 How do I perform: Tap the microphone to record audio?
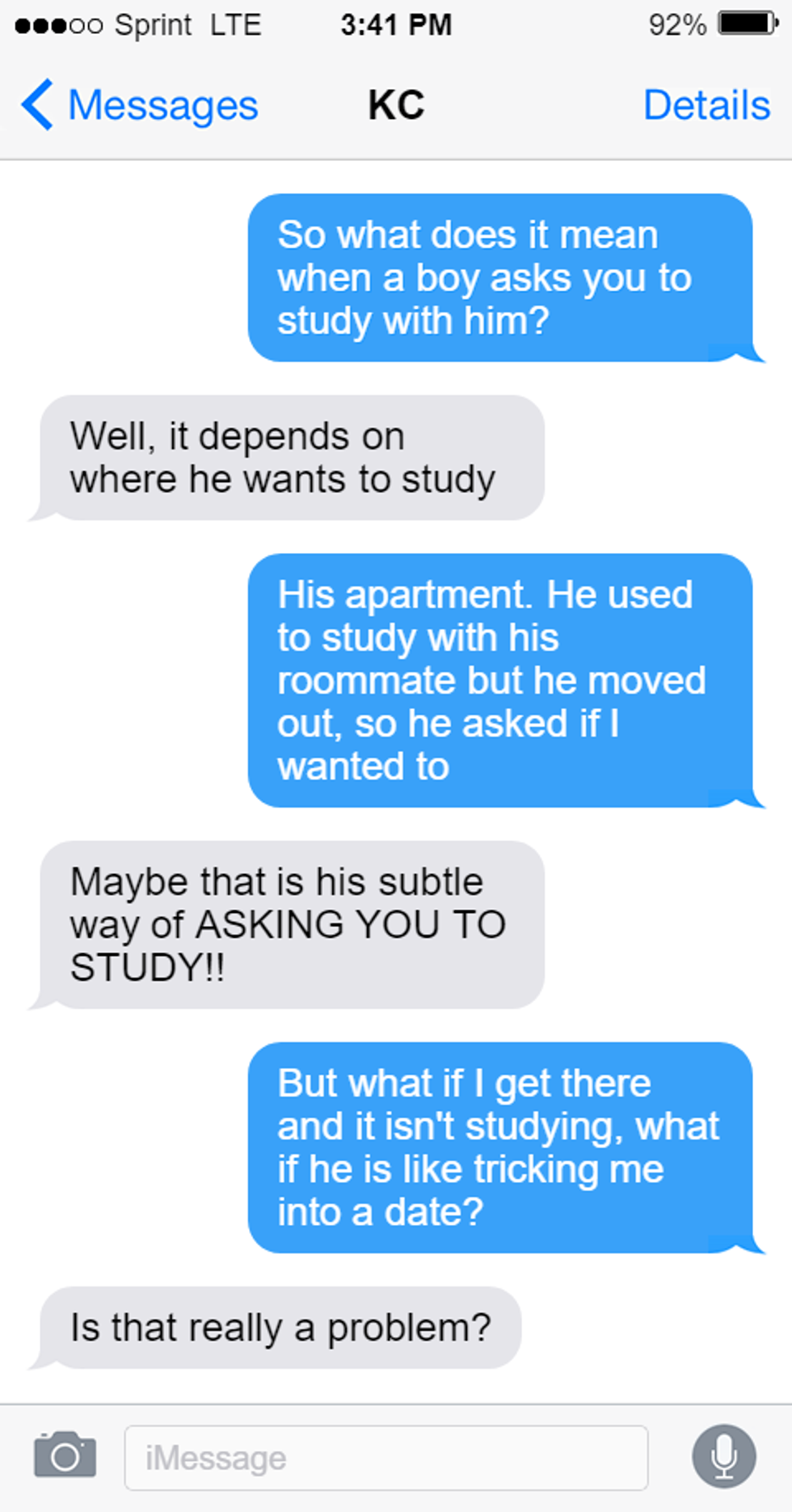pyautogui.click(x=724, y=1456)
